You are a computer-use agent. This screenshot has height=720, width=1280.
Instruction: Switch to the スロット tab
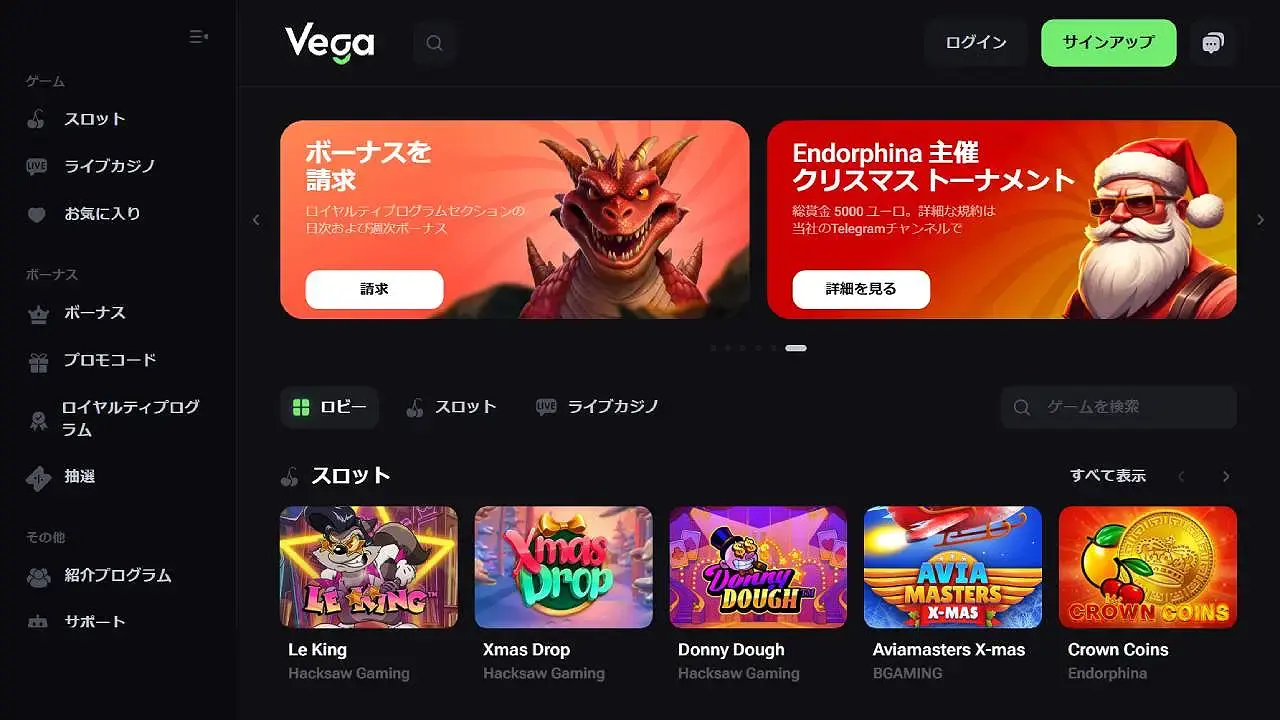tap(452, 407)
